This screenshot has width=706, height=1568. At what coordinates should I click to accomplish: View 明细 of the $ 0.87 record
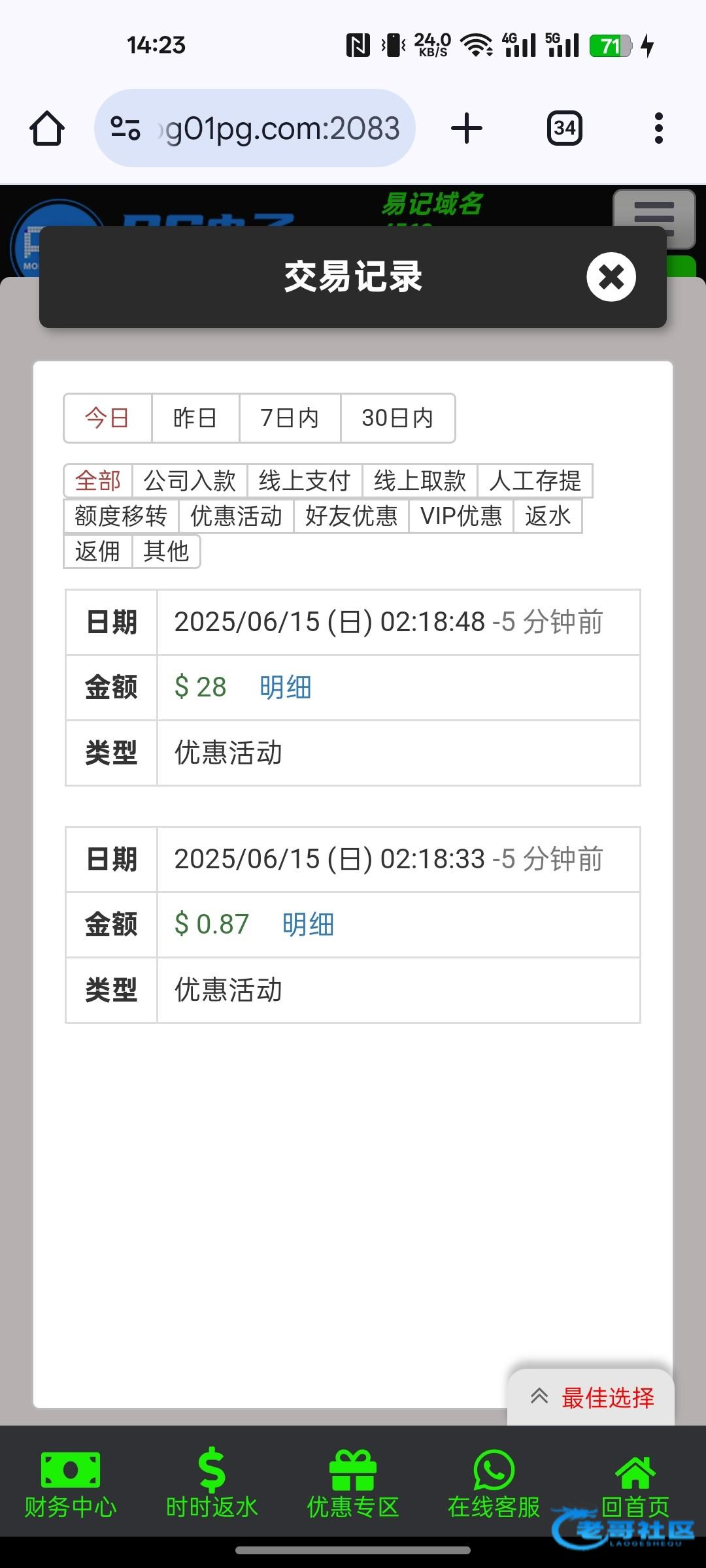[309, 924]
